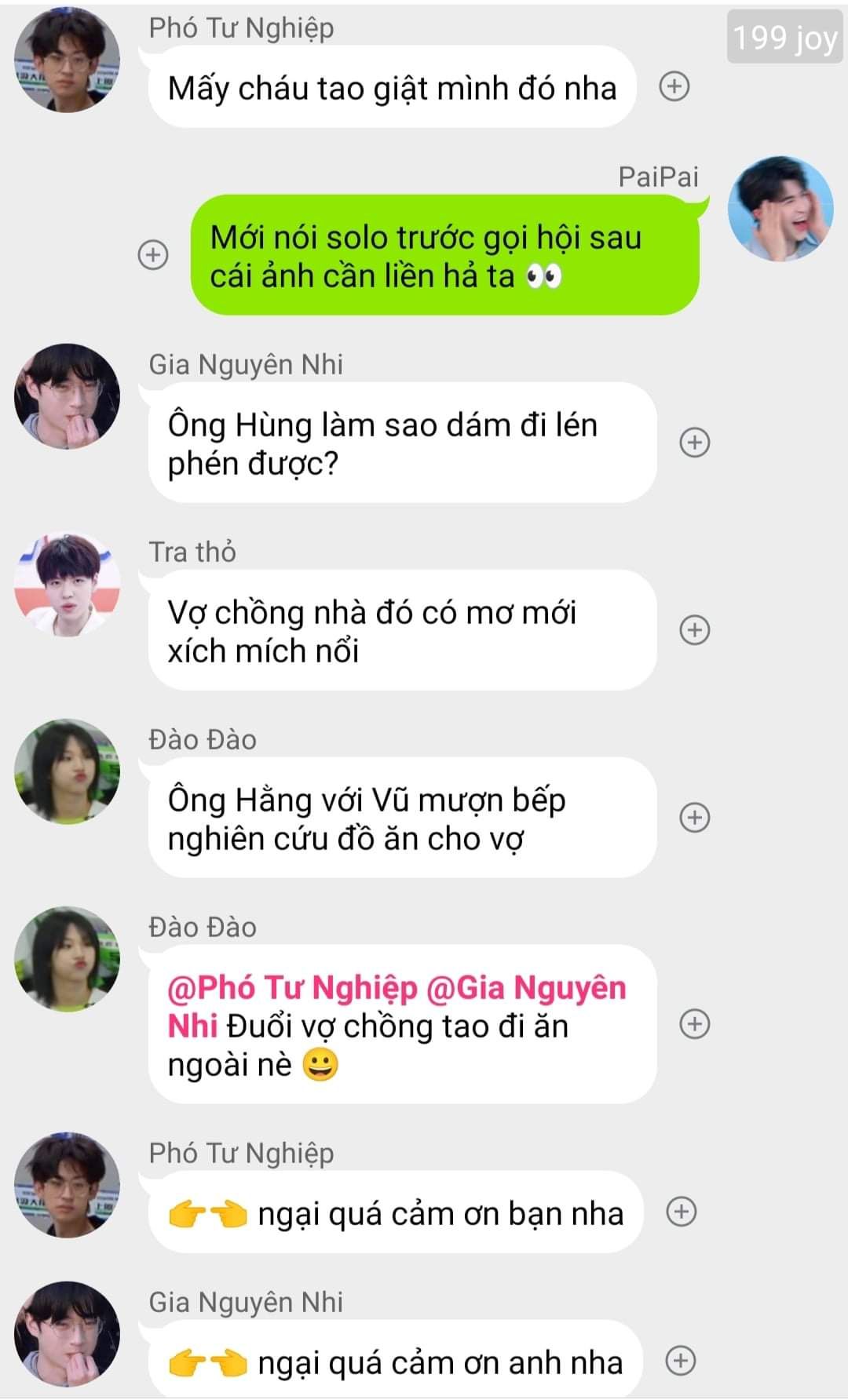The height and width of the screenshot is (1400, 848).
Task: Tap the plus icon beside PaiPai's green message
Action: click(153, 255)
